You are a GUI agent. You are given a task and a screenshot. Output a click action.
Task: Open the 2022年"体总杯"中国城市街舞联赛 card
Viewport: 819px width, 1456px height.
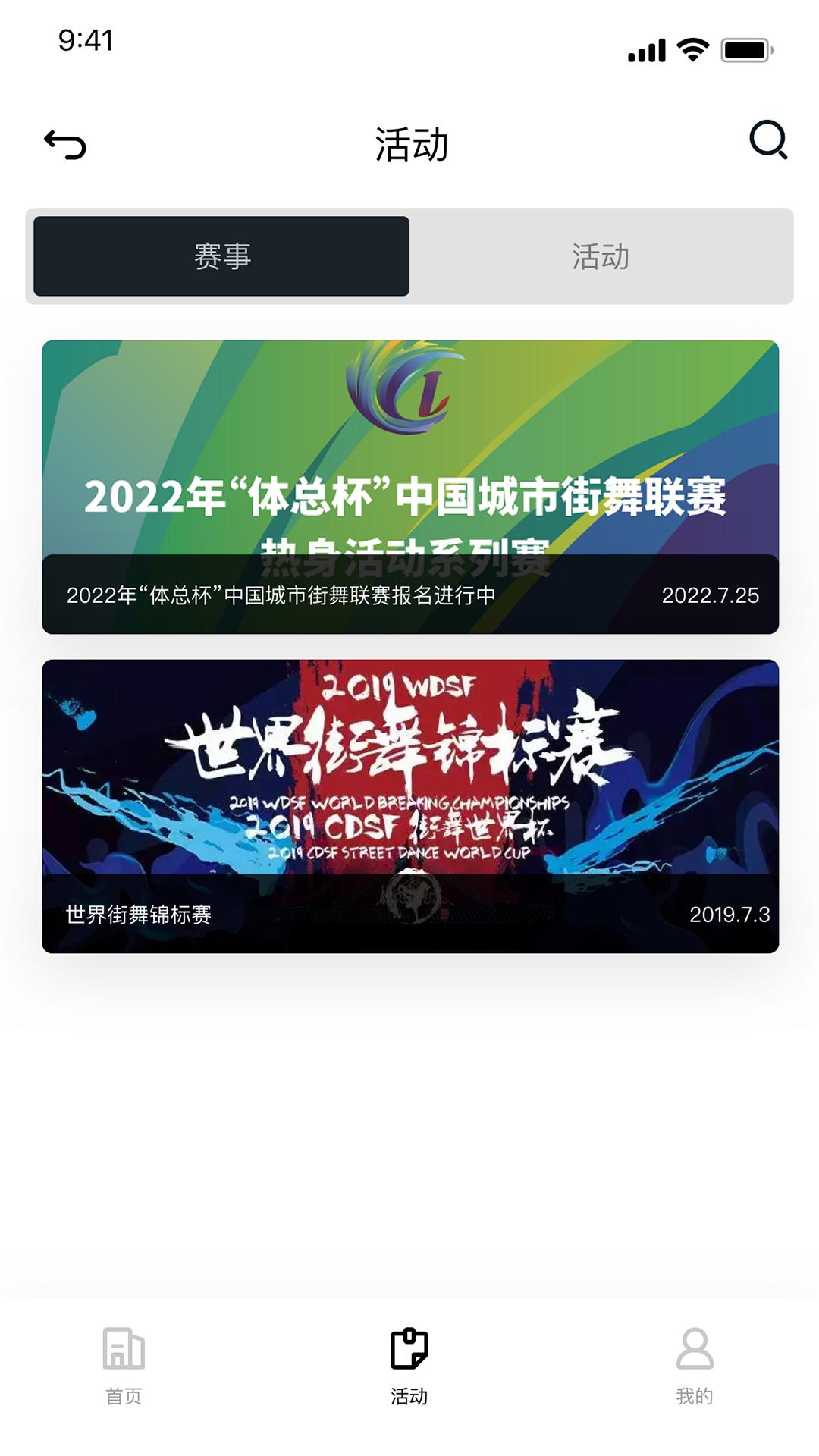tap(410, 487)
